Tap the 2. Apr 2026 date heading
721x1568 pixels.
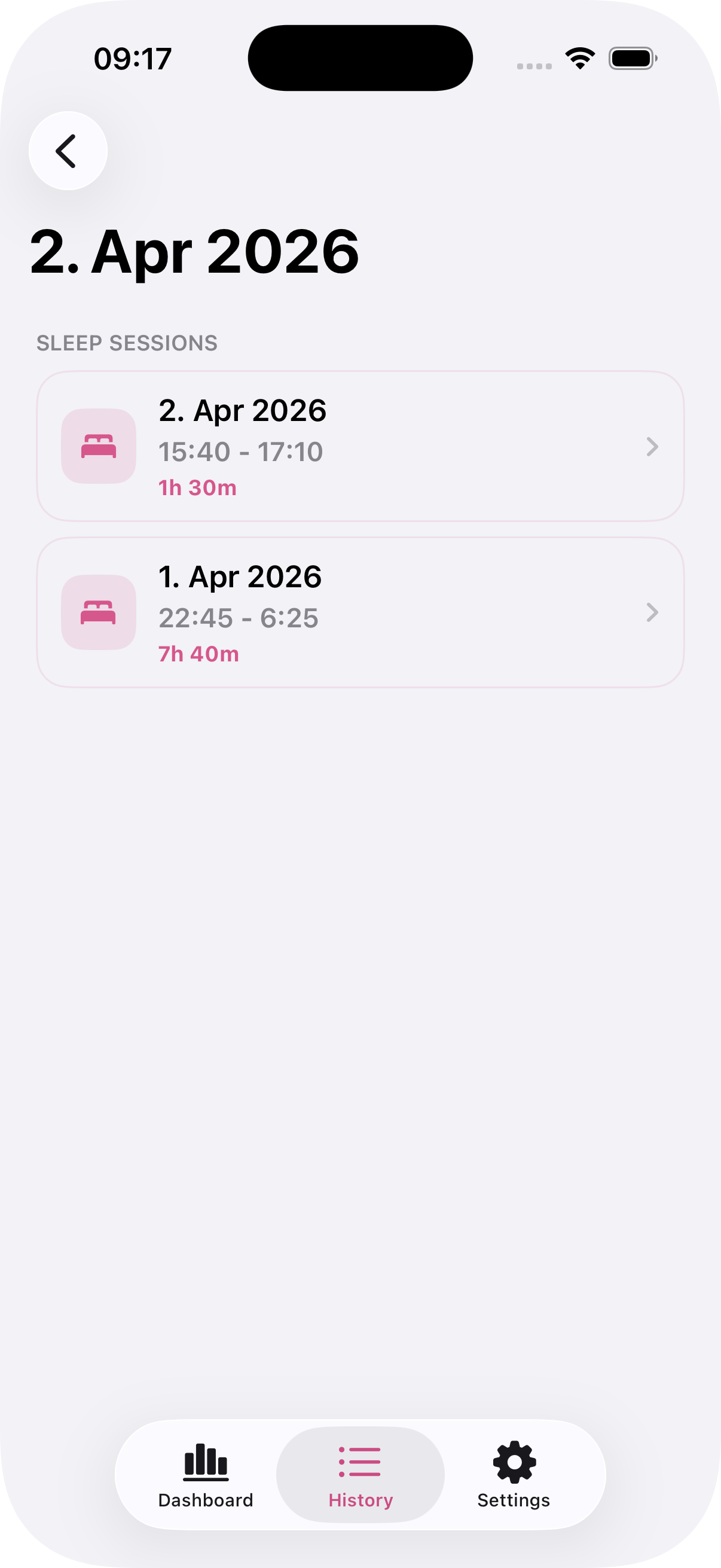click(195, 252)
